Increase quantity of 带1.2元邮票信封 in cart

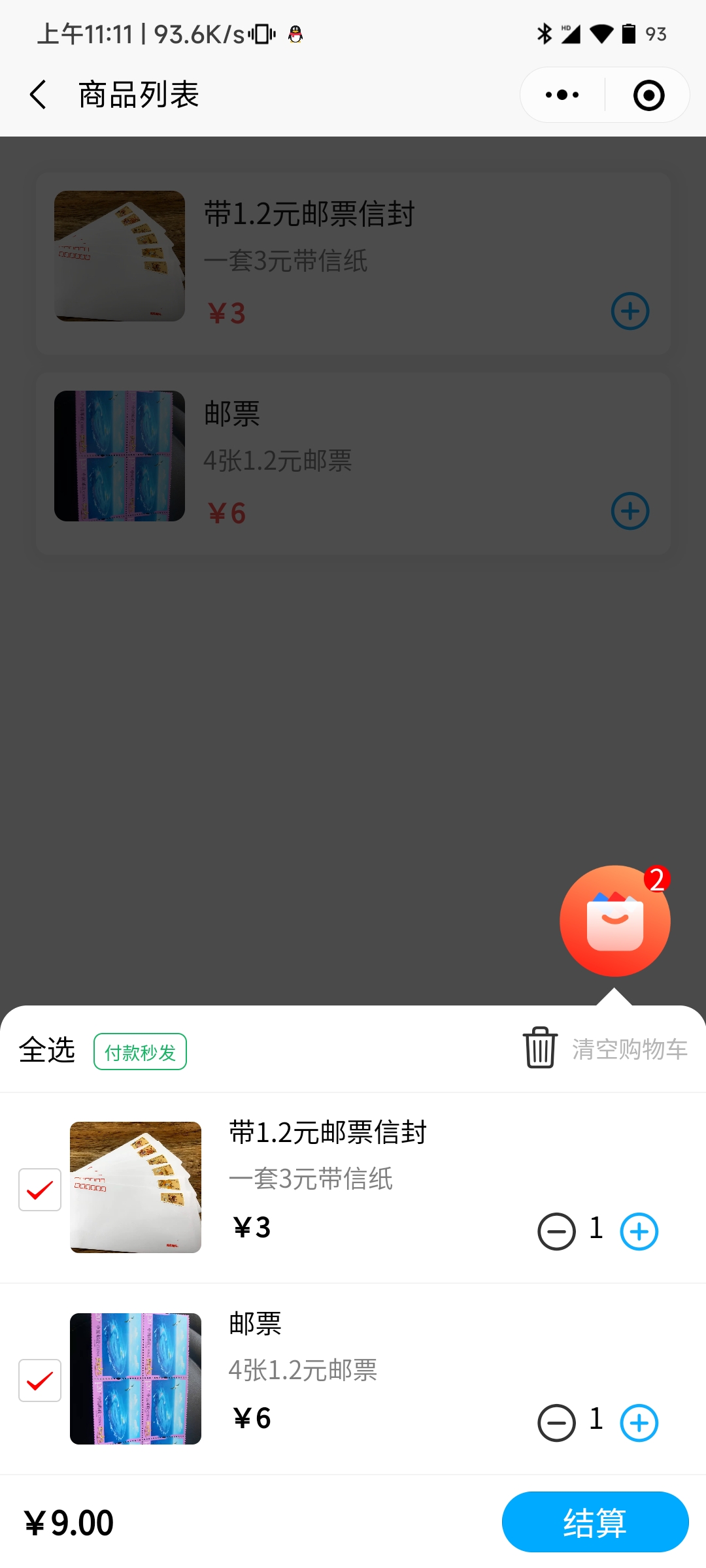(x=639, y=1232)
